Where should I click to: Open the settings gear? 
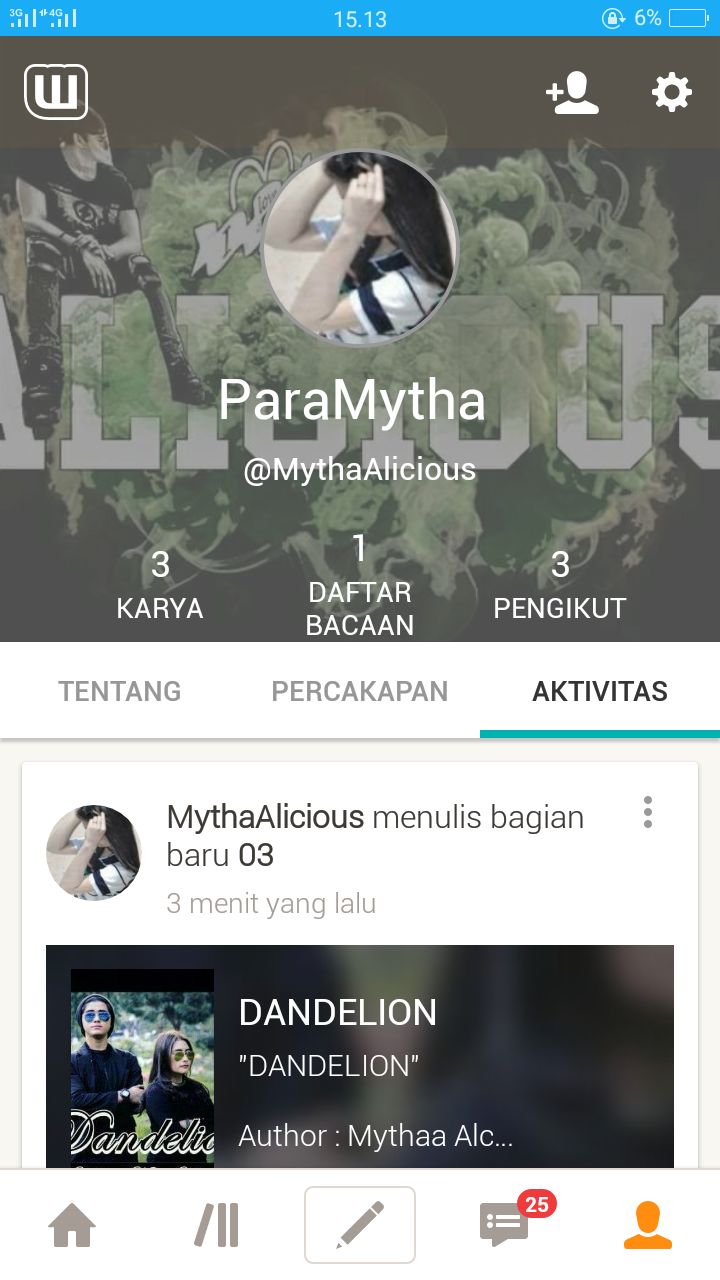(671, 92)
